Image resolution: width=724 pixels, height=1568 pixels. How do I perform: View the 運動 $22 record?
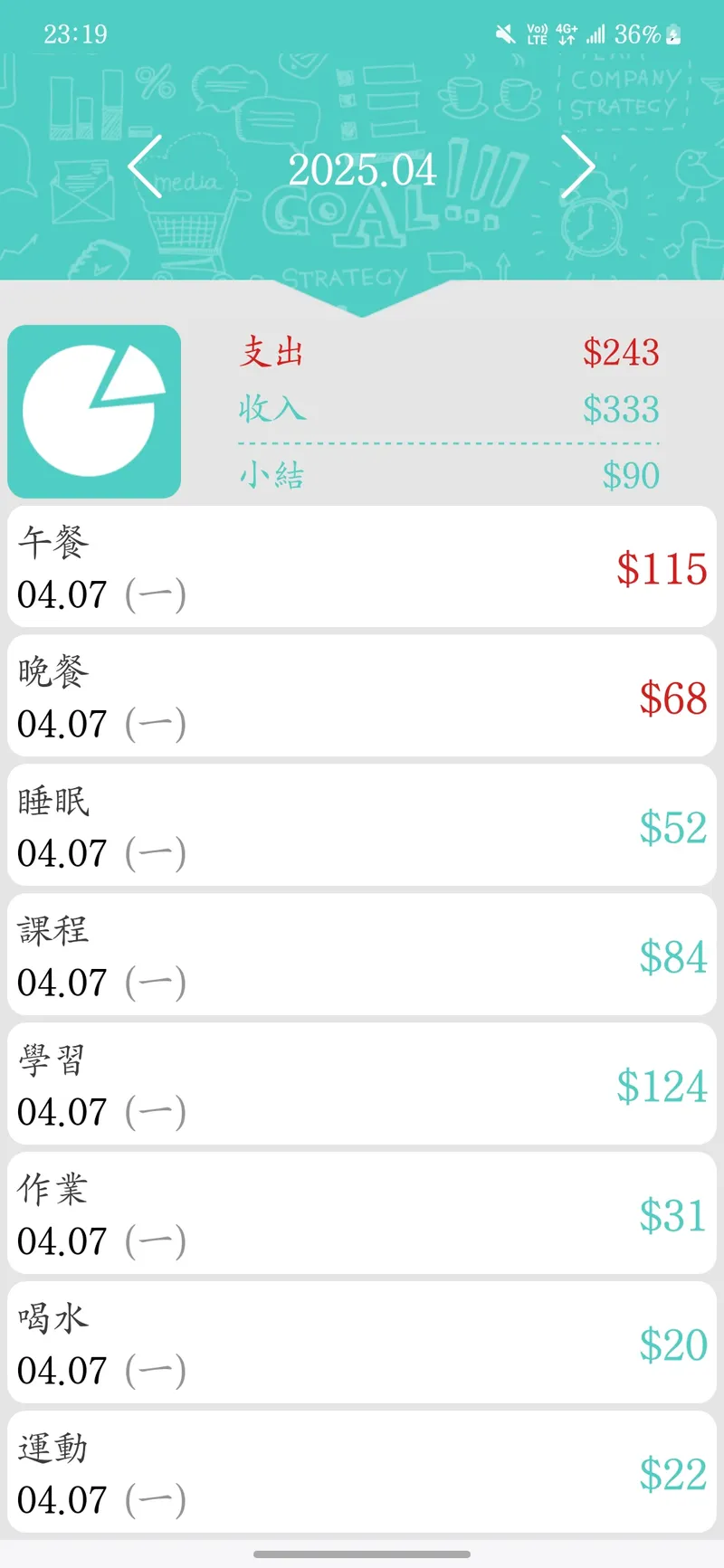362,1473
